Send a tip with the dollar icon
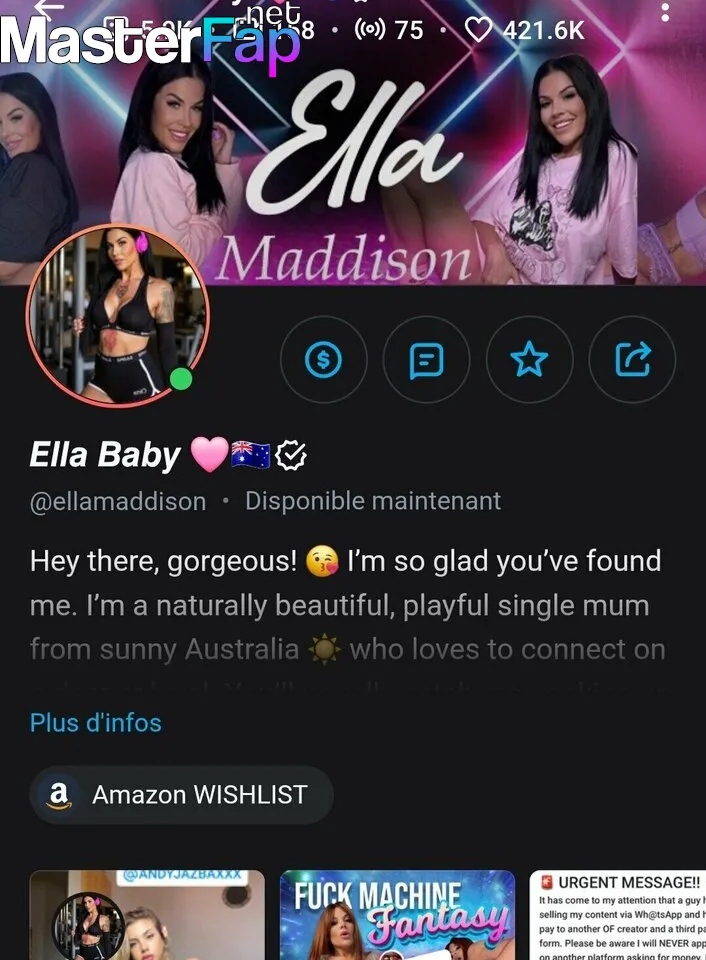The width and height of the screenshot is (706, 960). [323, 359]
